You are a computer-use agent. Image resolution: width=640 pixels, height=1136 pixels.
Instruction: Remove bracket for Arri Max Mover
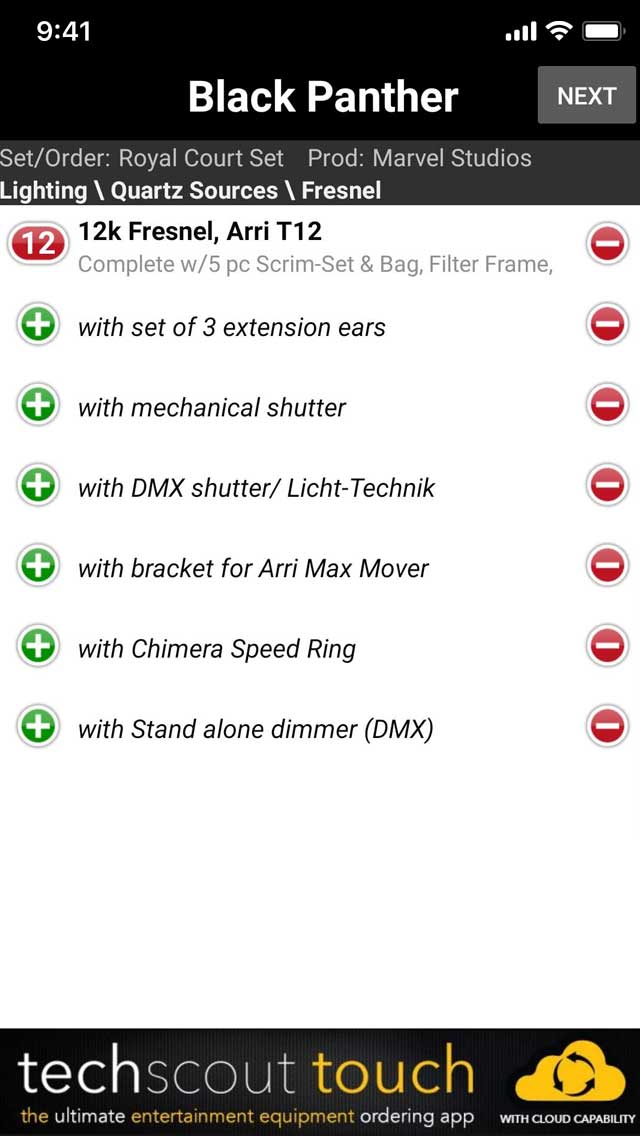tap(607, 566)
